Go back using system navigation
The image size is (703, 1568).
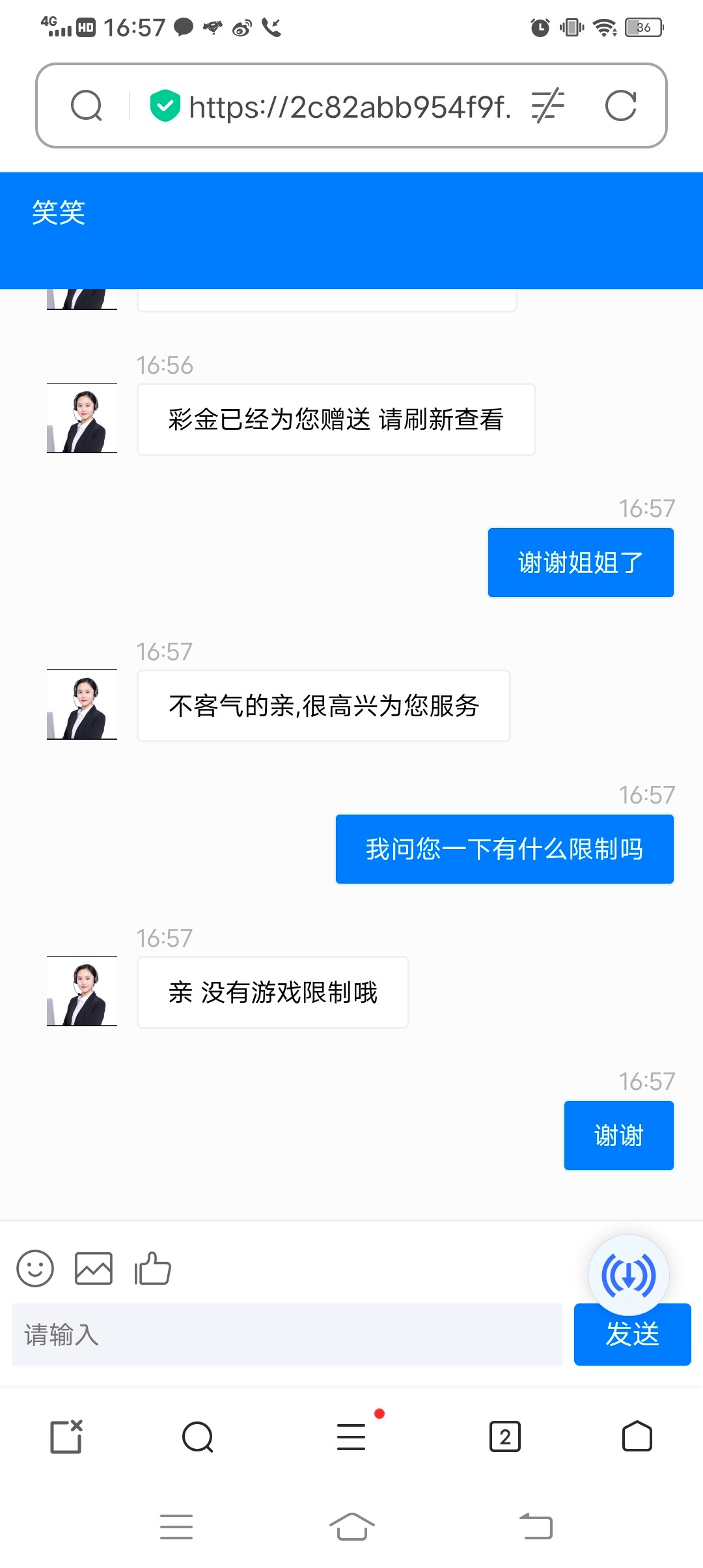[x=536, y=1526]
